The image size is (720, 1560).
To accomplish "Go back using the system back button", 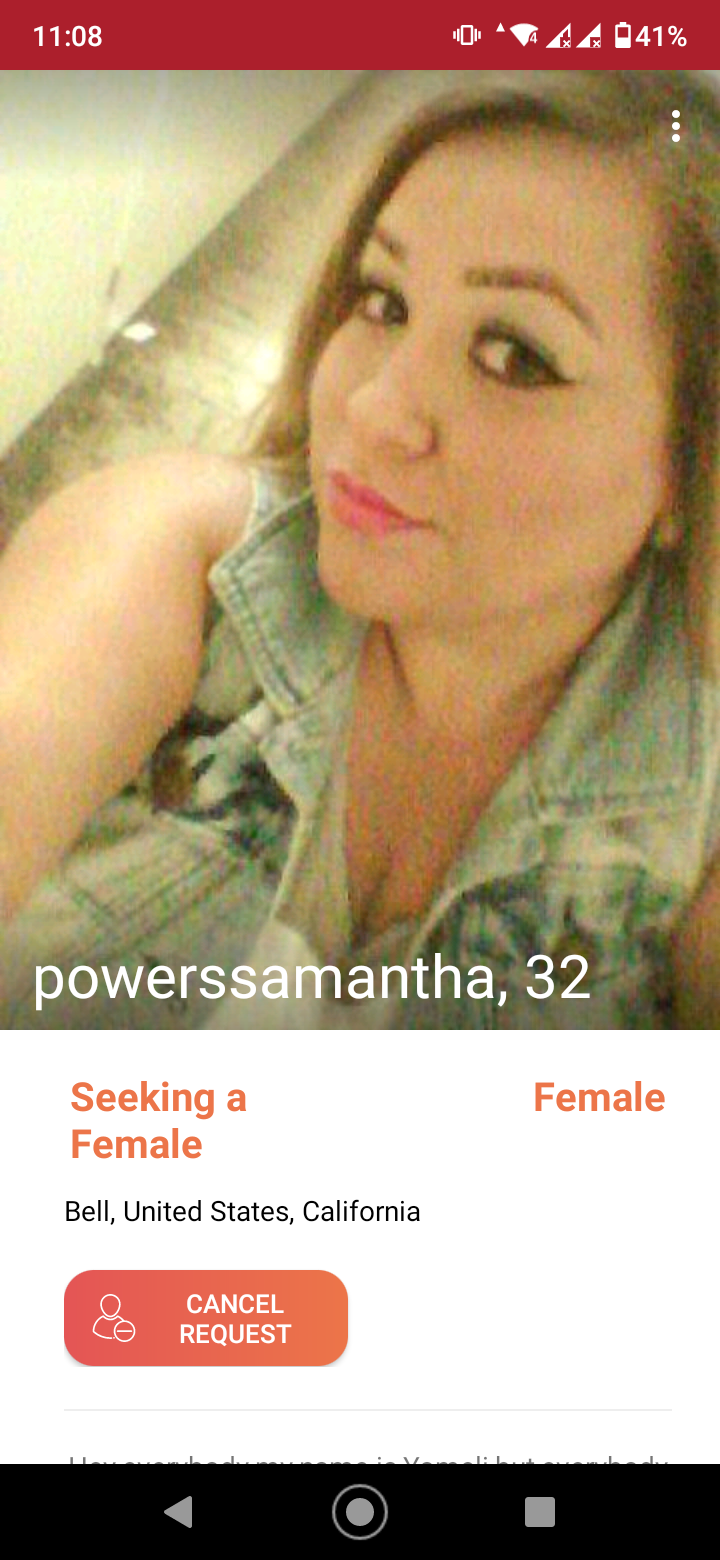I will pyautogui.click(x=179, y=1512).
